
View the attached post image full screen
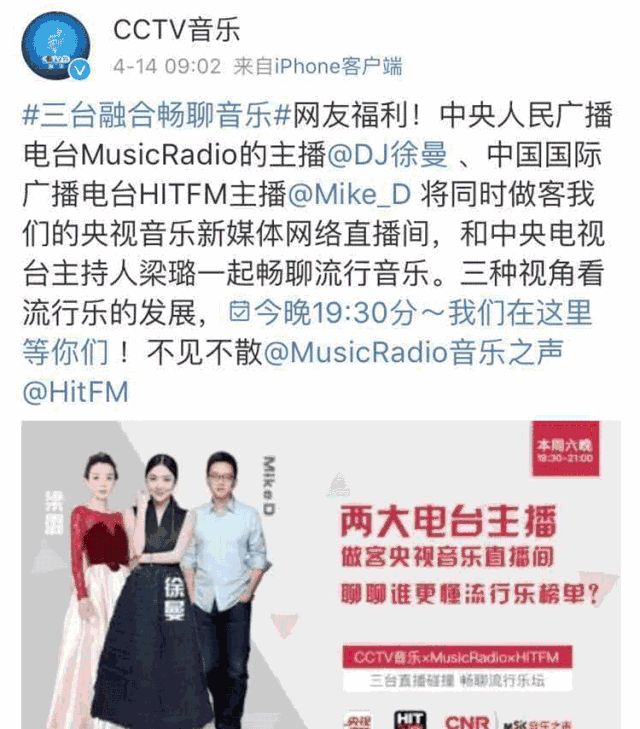click(x=320, y=574)
